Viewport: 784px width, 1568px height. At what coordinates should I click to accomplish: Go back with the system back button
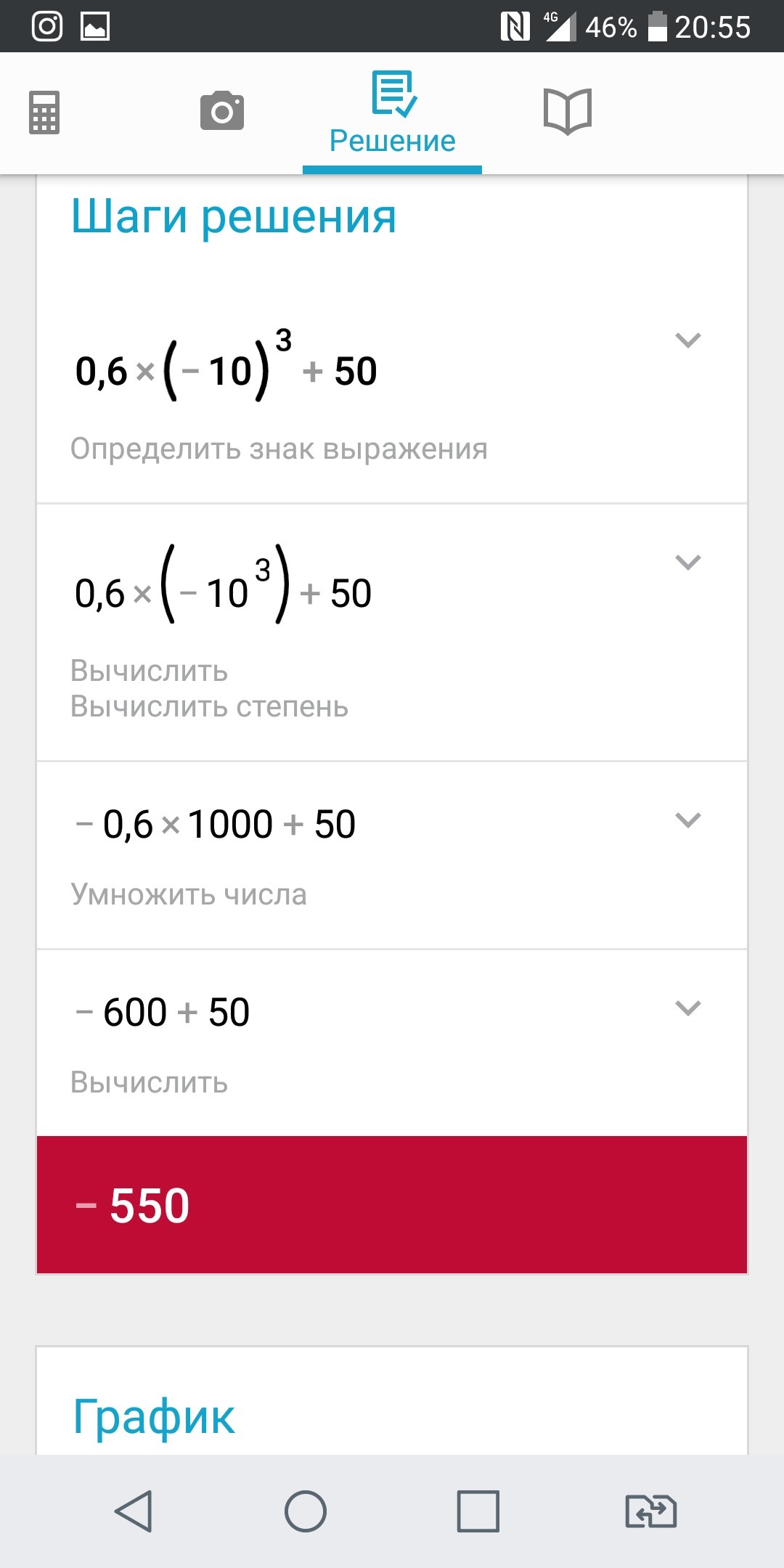(x=134, y=1511)
